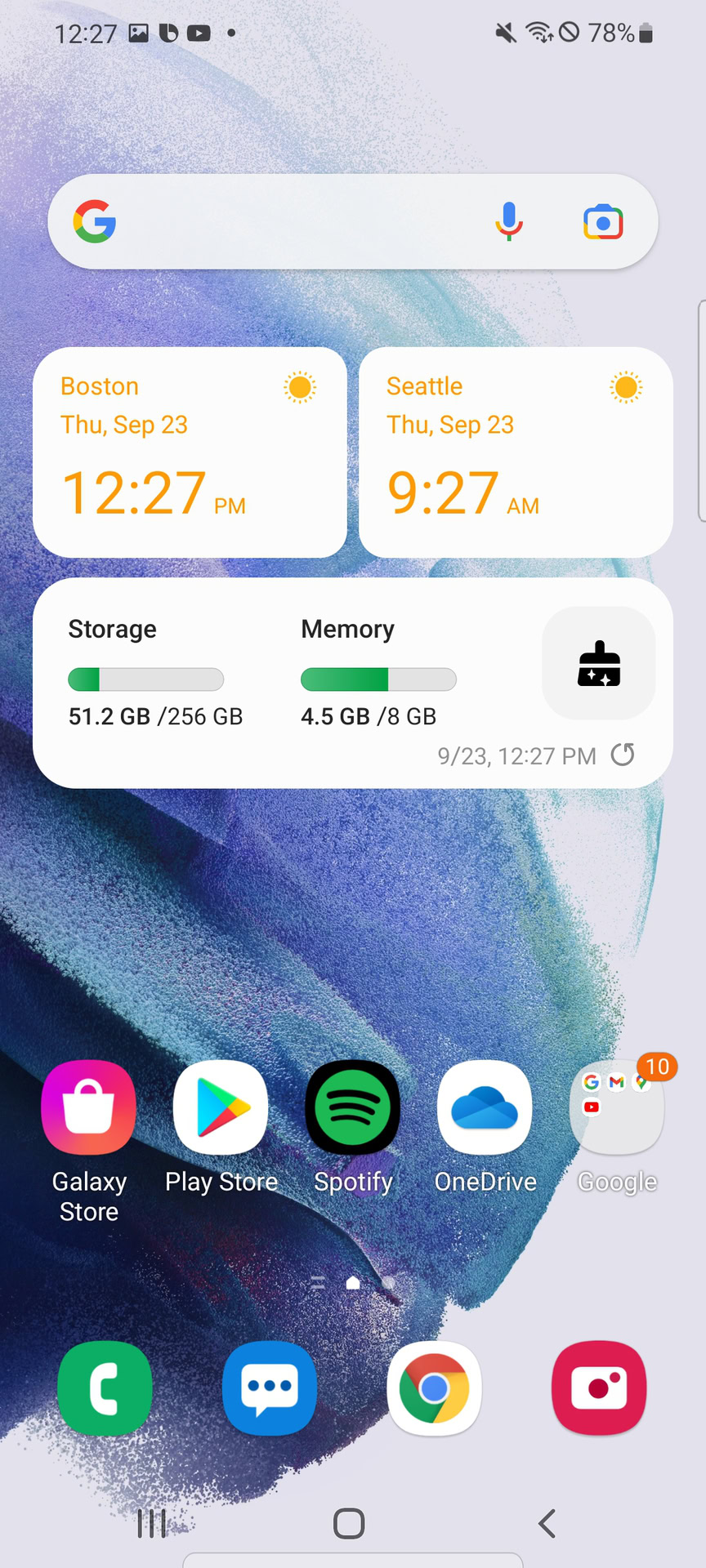This screenshot has height=1568, width=706.
Task: Launch Spotify
Action: (x=353, y=1127)
